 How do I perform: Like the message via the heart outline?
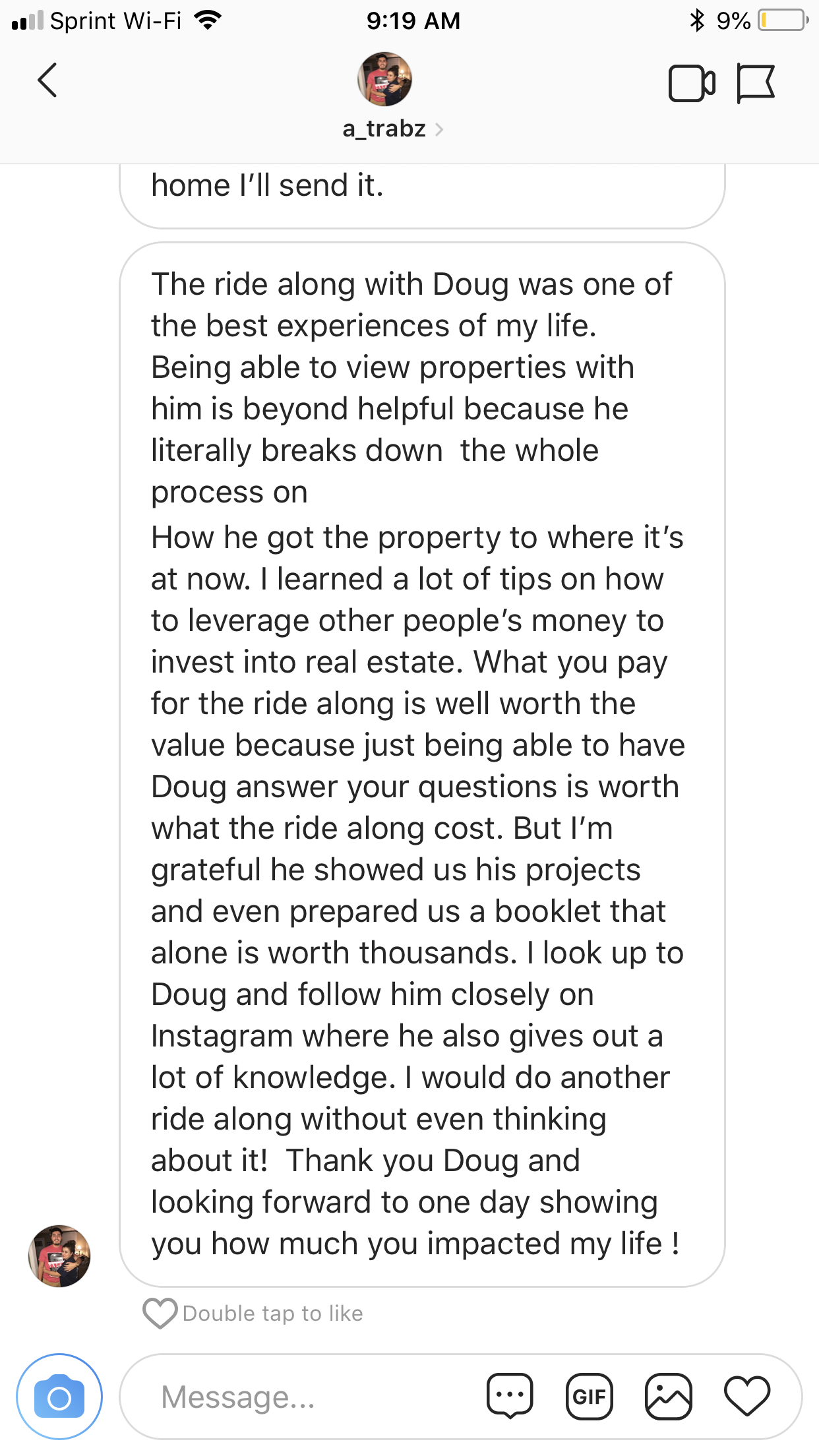160,1314
